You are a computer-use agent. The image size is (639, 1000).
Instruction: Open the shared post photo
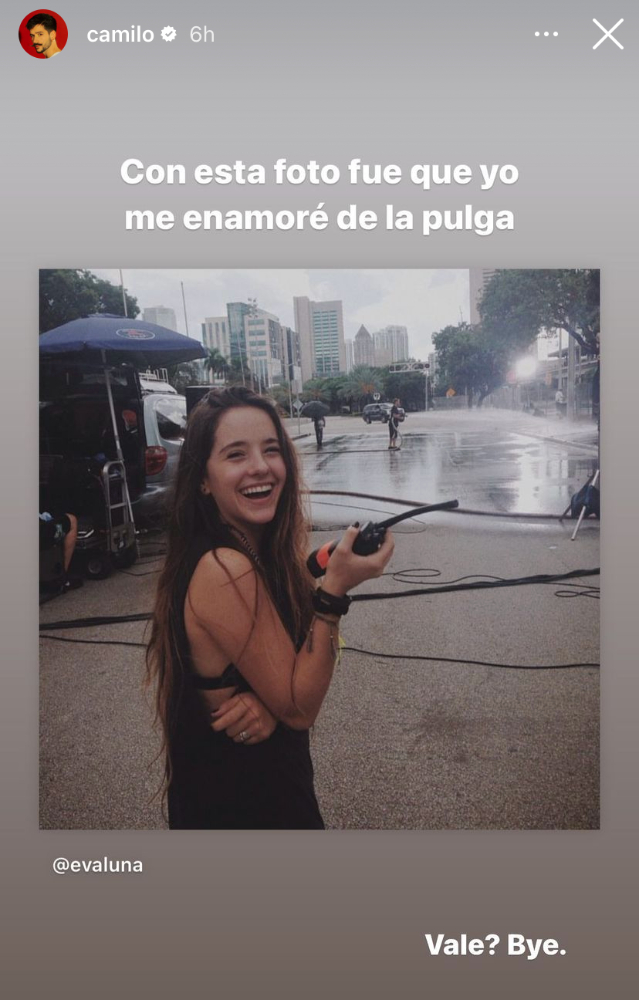click(x=319, y=548)
